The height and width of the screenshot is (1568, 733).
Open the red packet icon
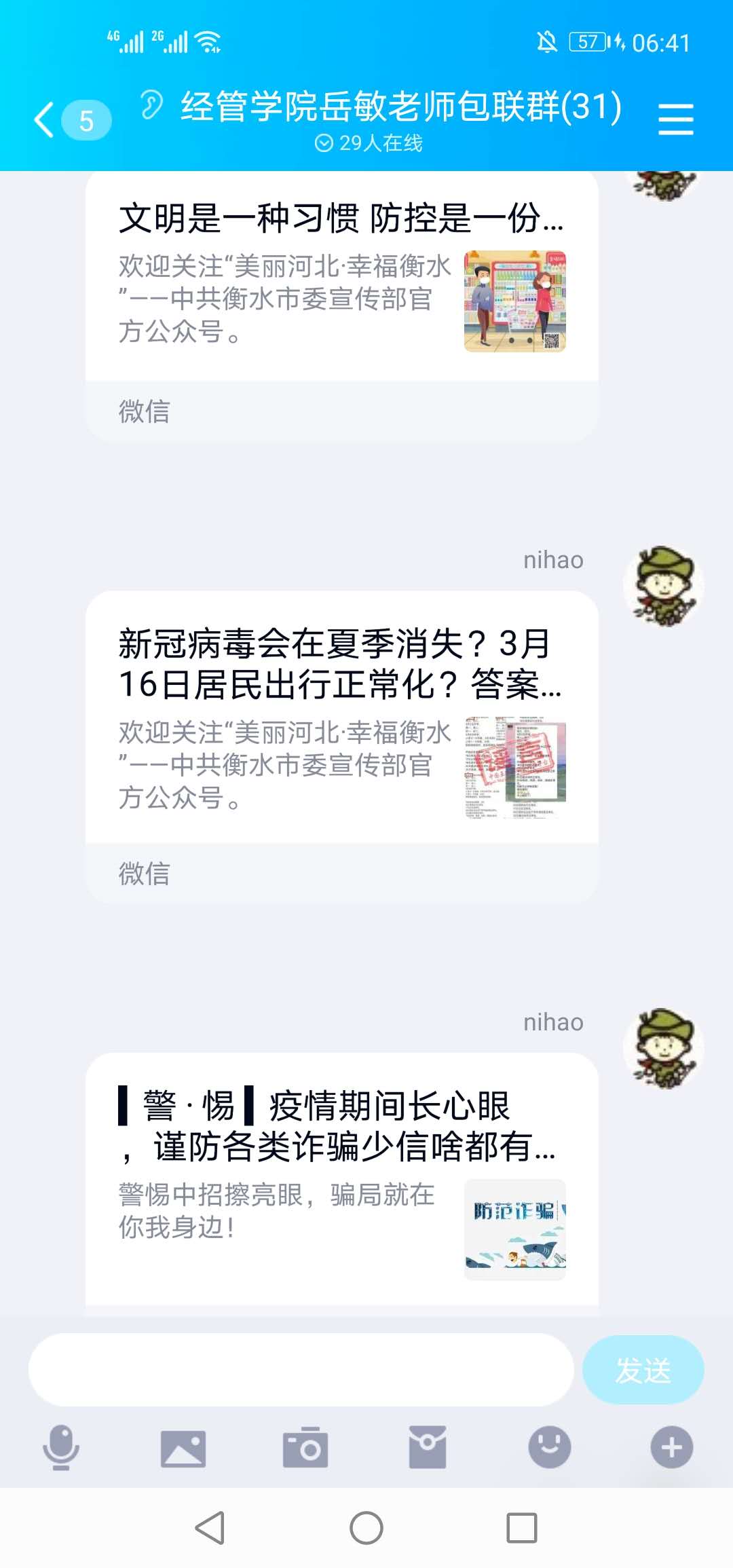(428, 1447)
